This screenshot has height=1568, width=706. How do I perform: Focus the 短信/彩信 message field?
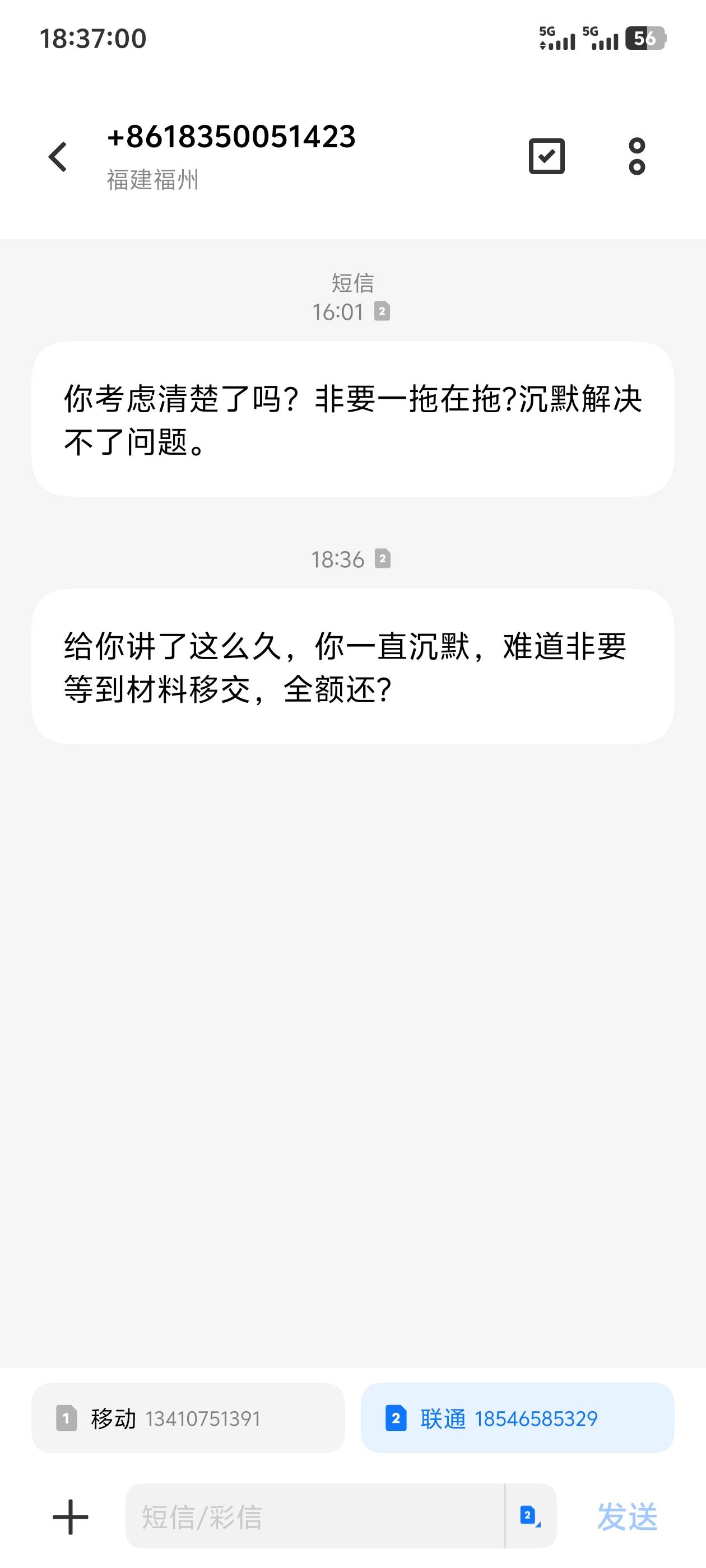(x=315, y=1516)
